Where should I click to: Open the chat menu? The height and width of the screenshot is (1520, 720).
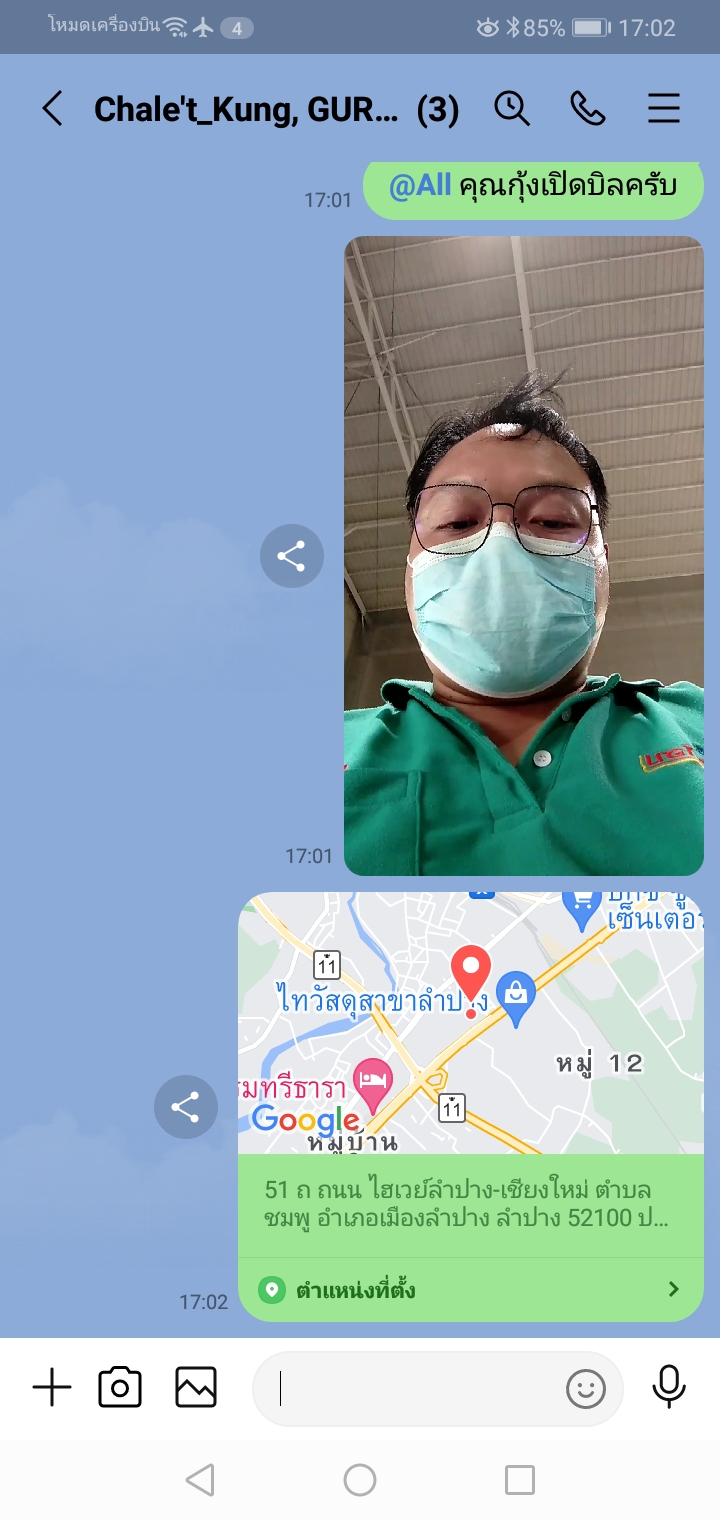[x=664, y=108]
